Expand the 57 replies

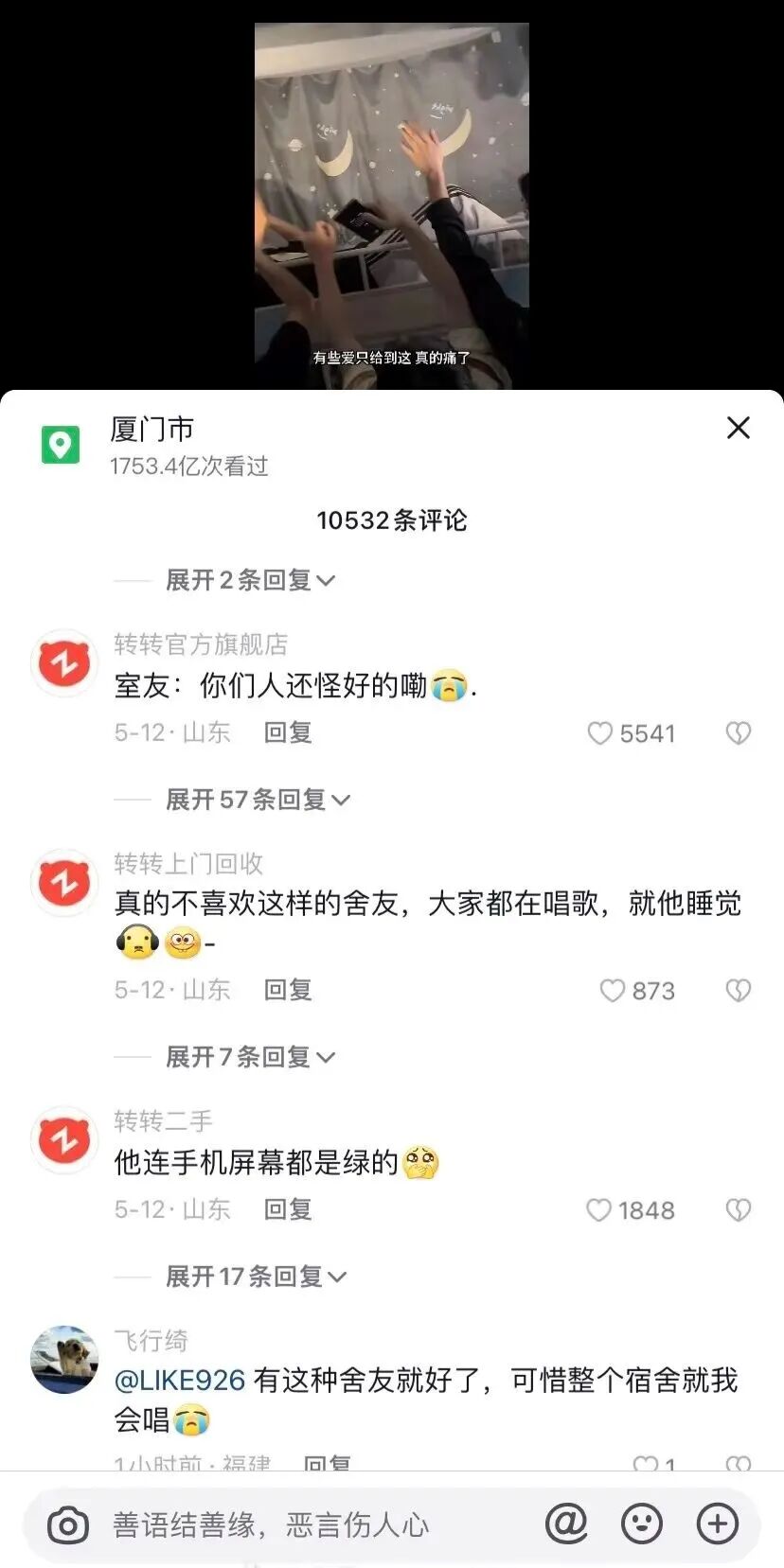point(258,800)
